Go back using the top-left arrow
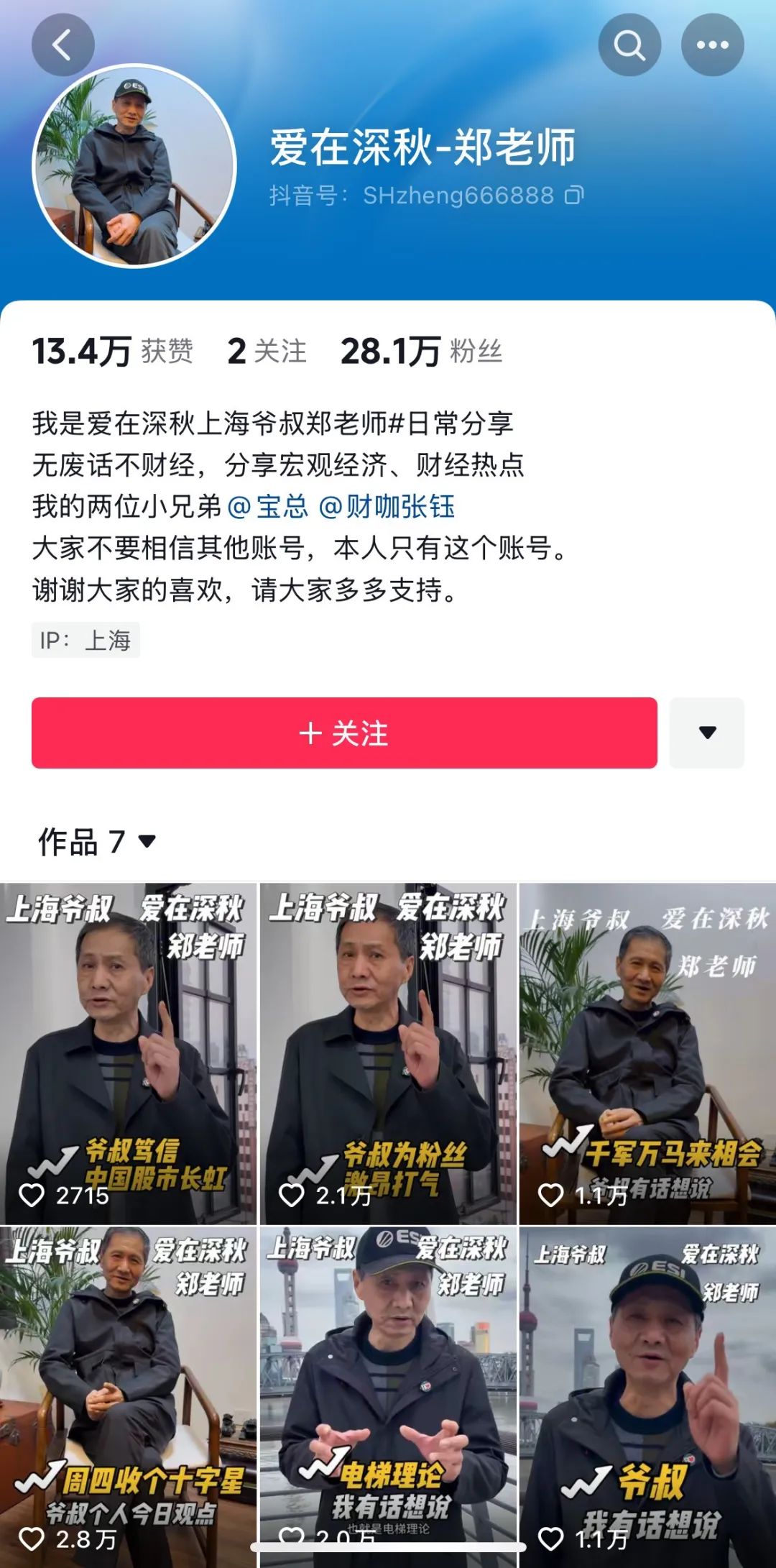 click(x=63, y=45)
